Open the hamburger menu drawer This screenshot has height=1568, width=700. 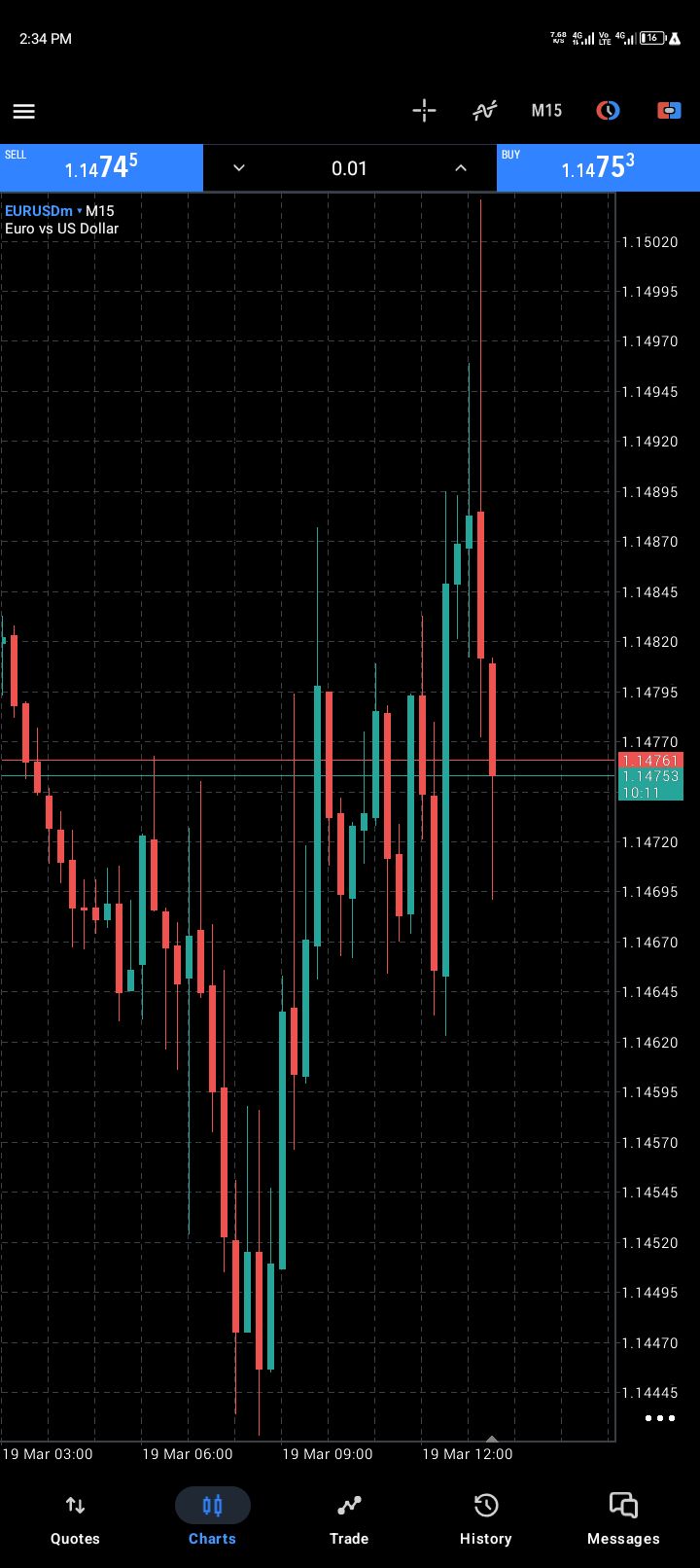click(x=24, y=111)
